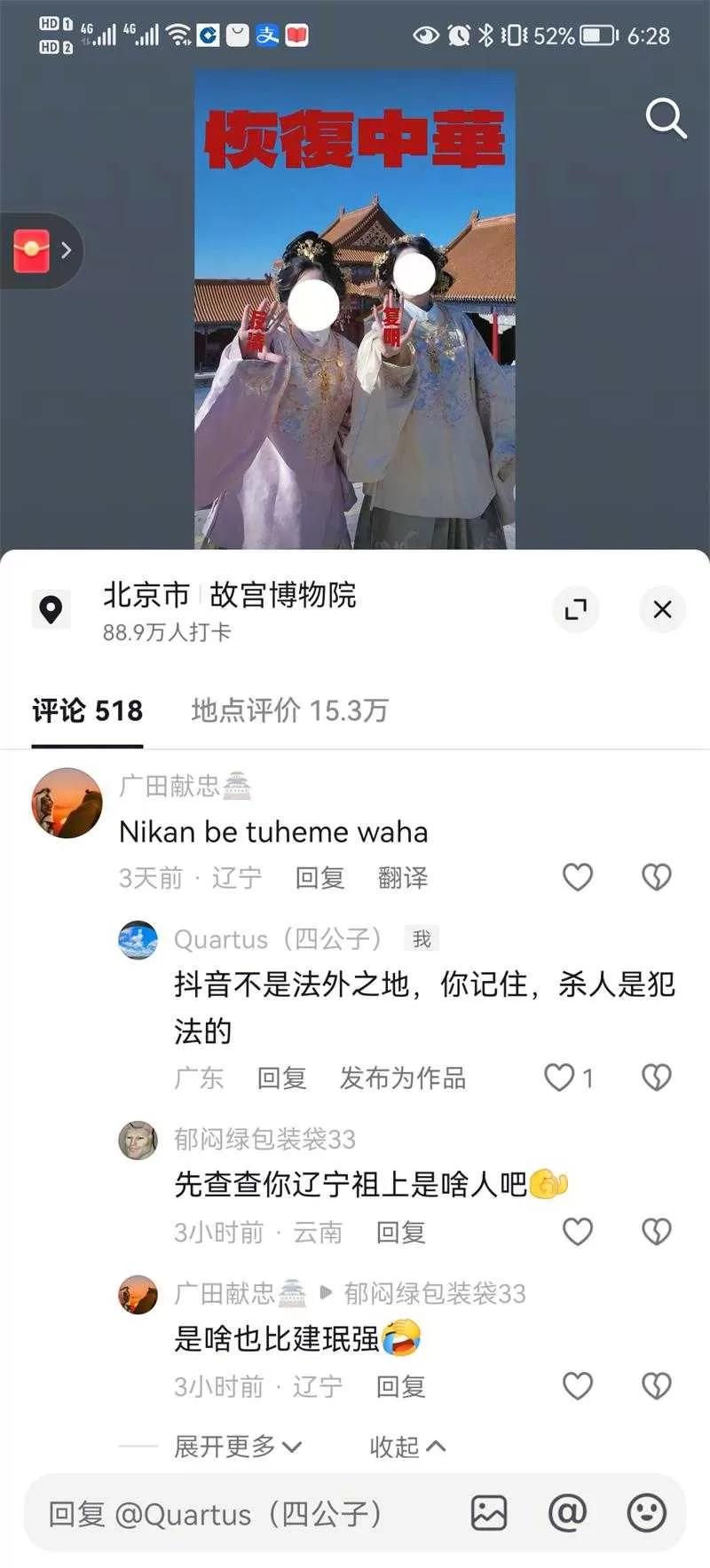Attach an image to the reply
710x1568 pixels.
pyautogui.click(x=488, y=1513)
